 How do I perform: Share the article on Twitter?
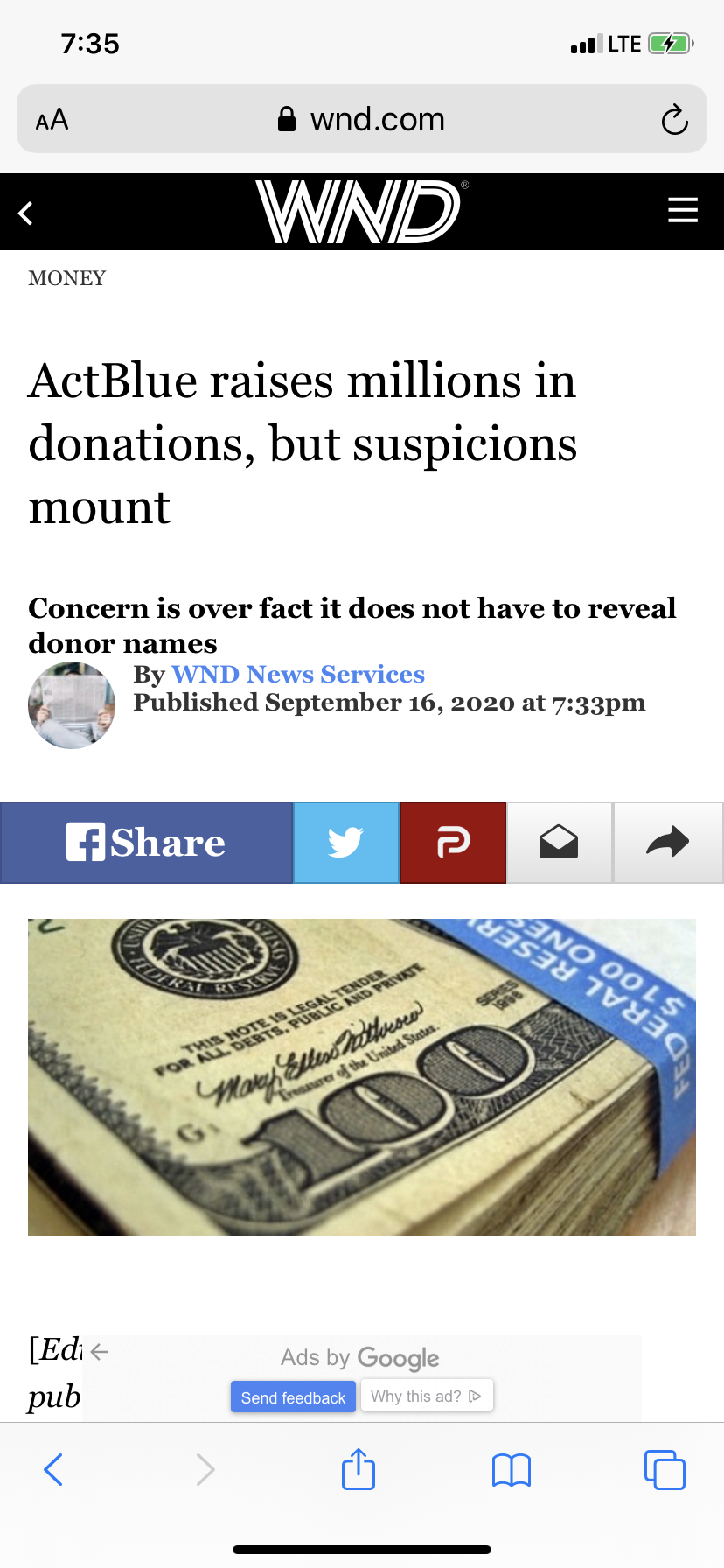click(346, 843)
